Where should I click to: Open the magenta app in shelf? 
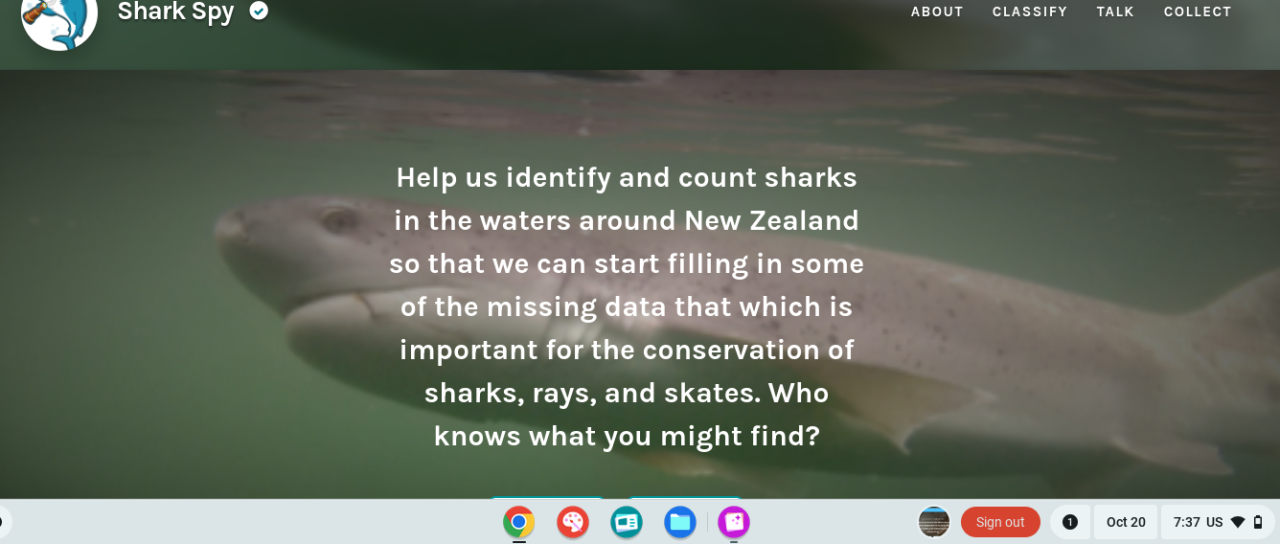(x=734, y=522)
